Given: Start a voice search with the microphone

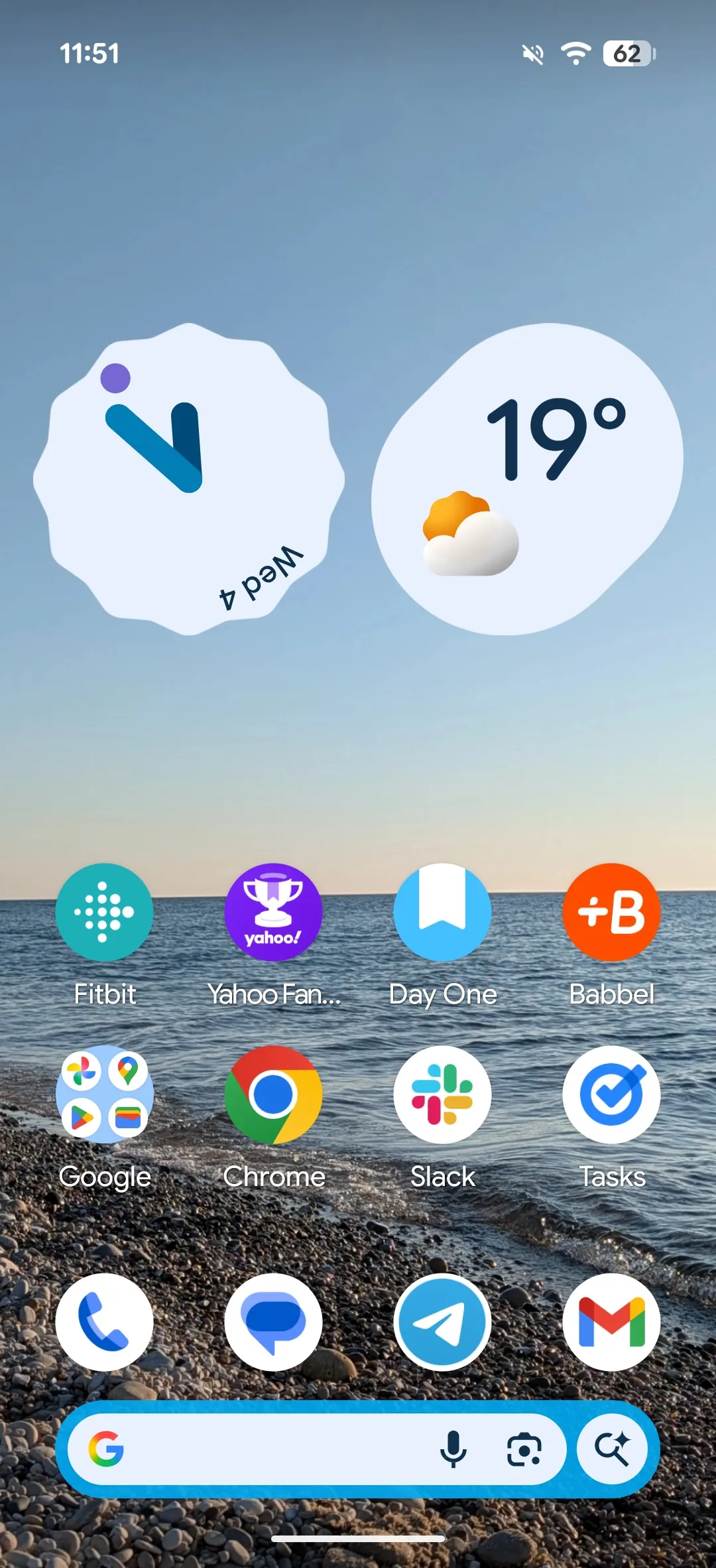Looking at the screenshot, I should click(x=453, y=1449).
